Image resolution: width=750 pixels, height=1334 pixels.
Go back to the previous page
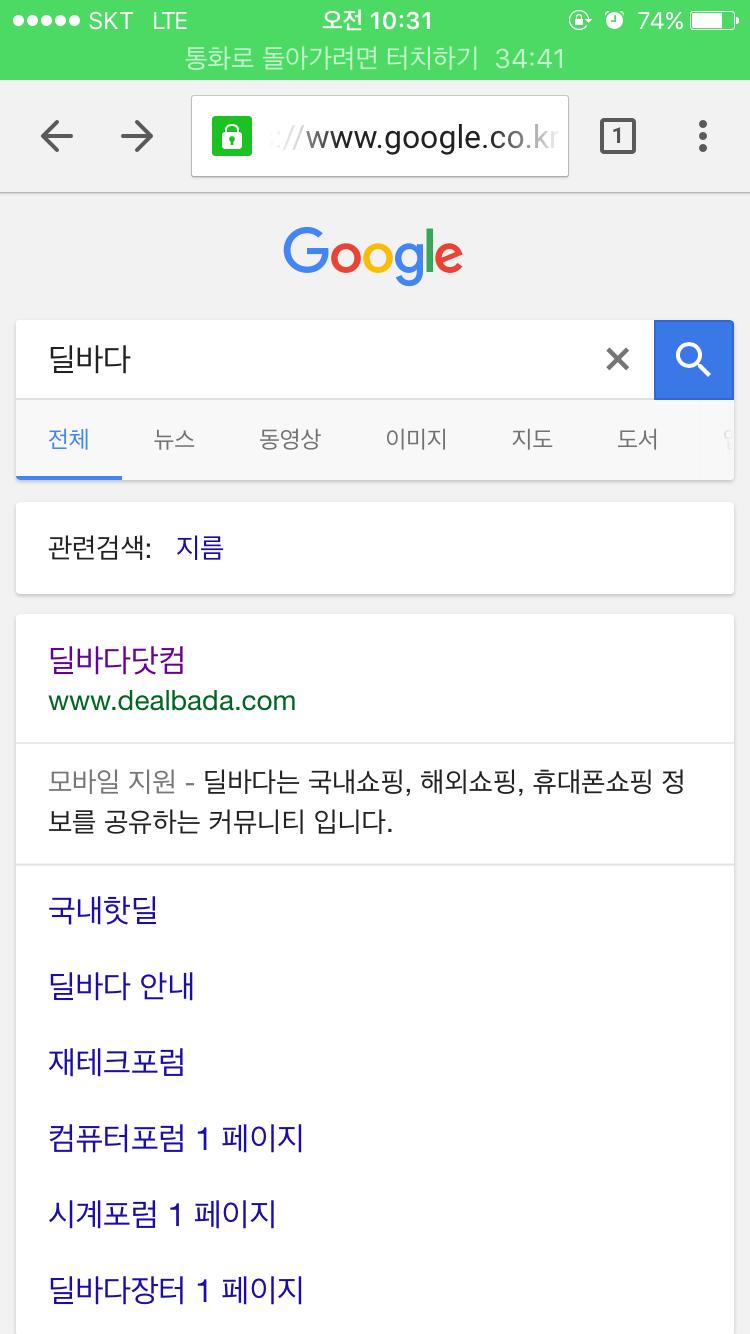click(57, 136)
